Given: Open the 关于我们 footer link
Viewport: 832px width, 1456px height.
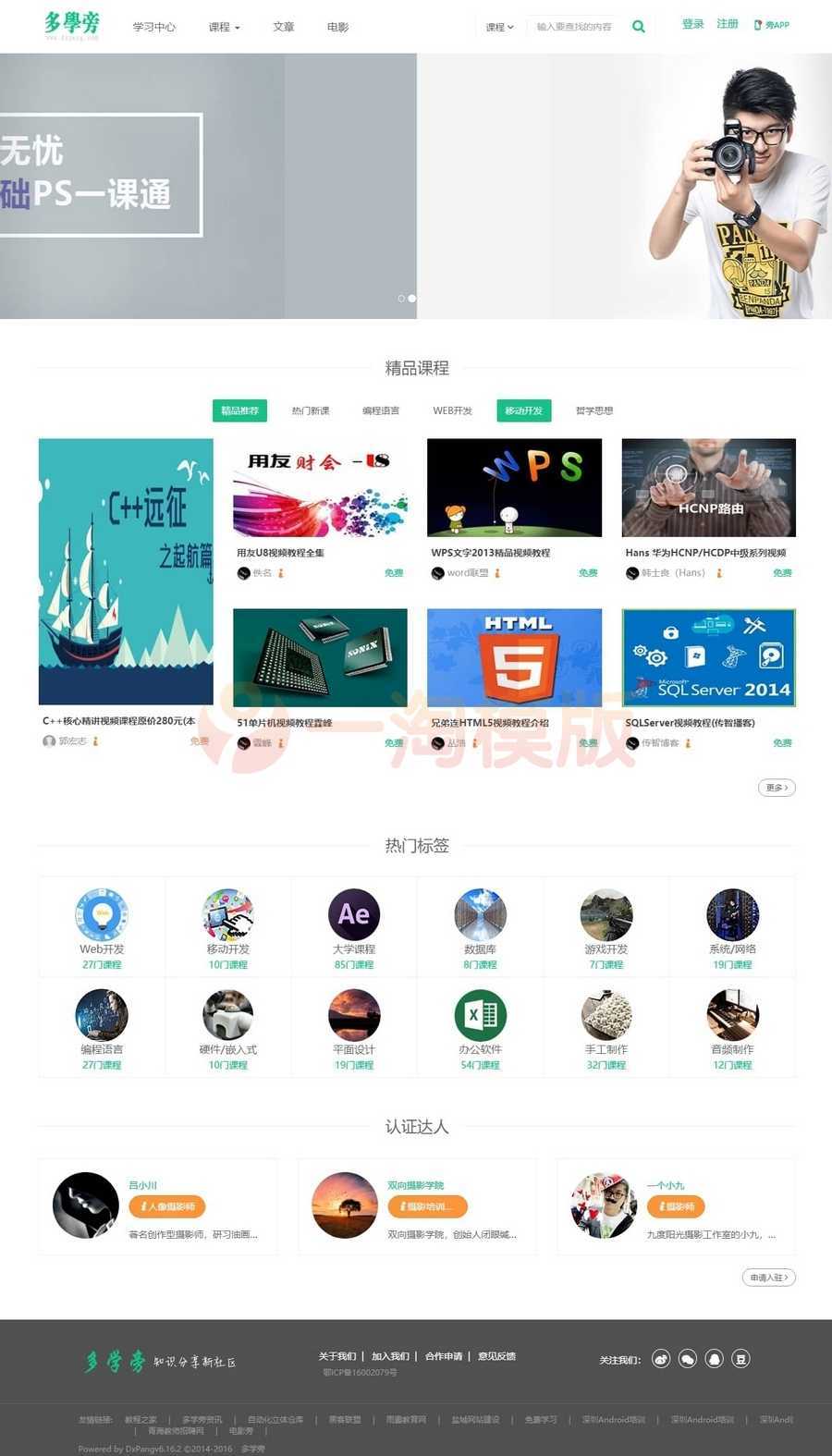Looking at the screenshot, I should 336,1356.
